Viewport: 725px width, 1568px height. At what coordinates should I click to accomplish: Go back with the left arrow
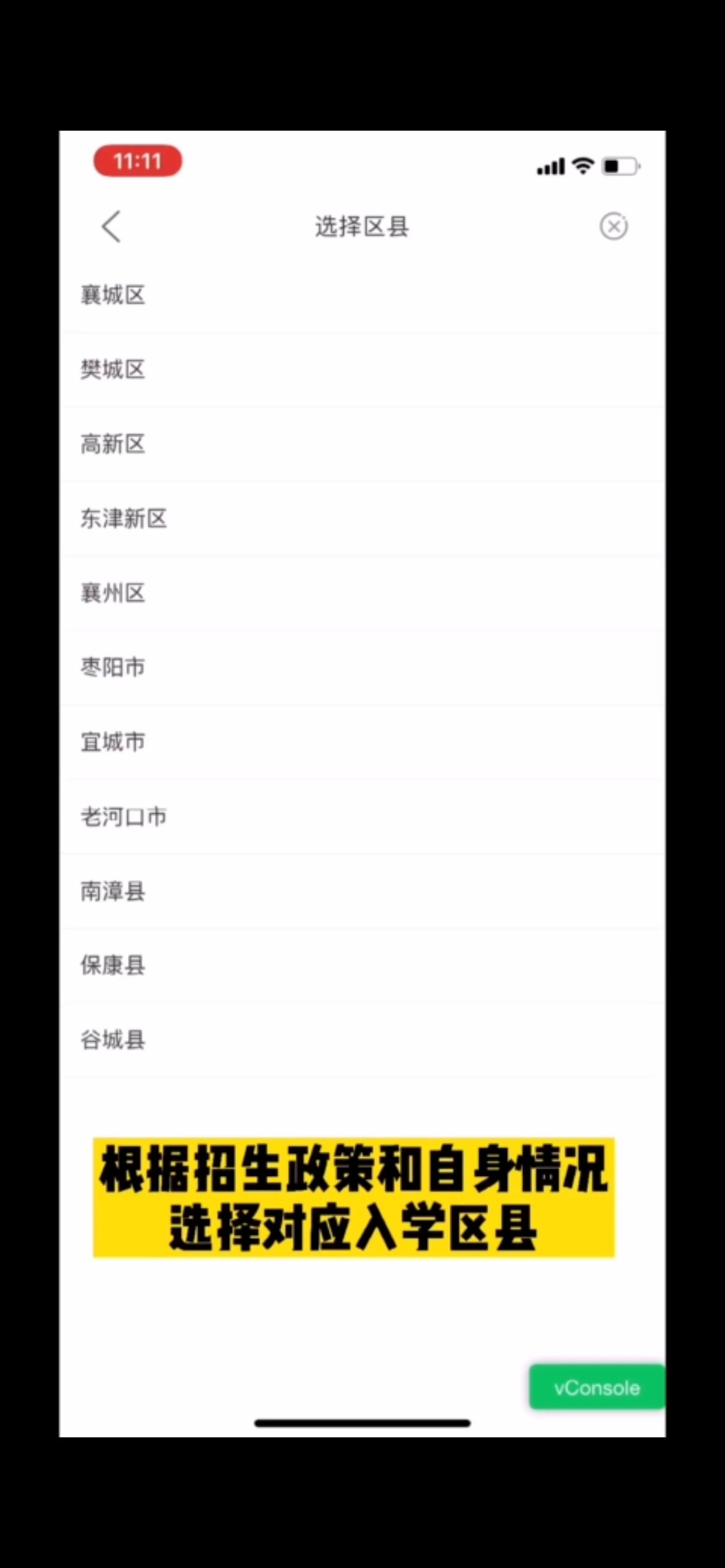[112, 227]
